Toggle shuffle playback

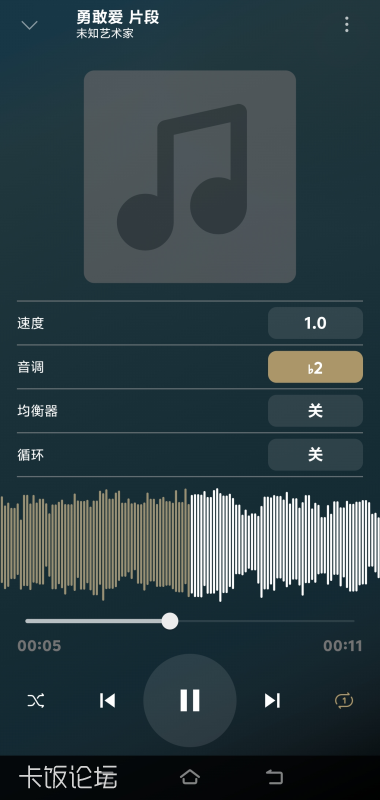[x=36, y=701]
